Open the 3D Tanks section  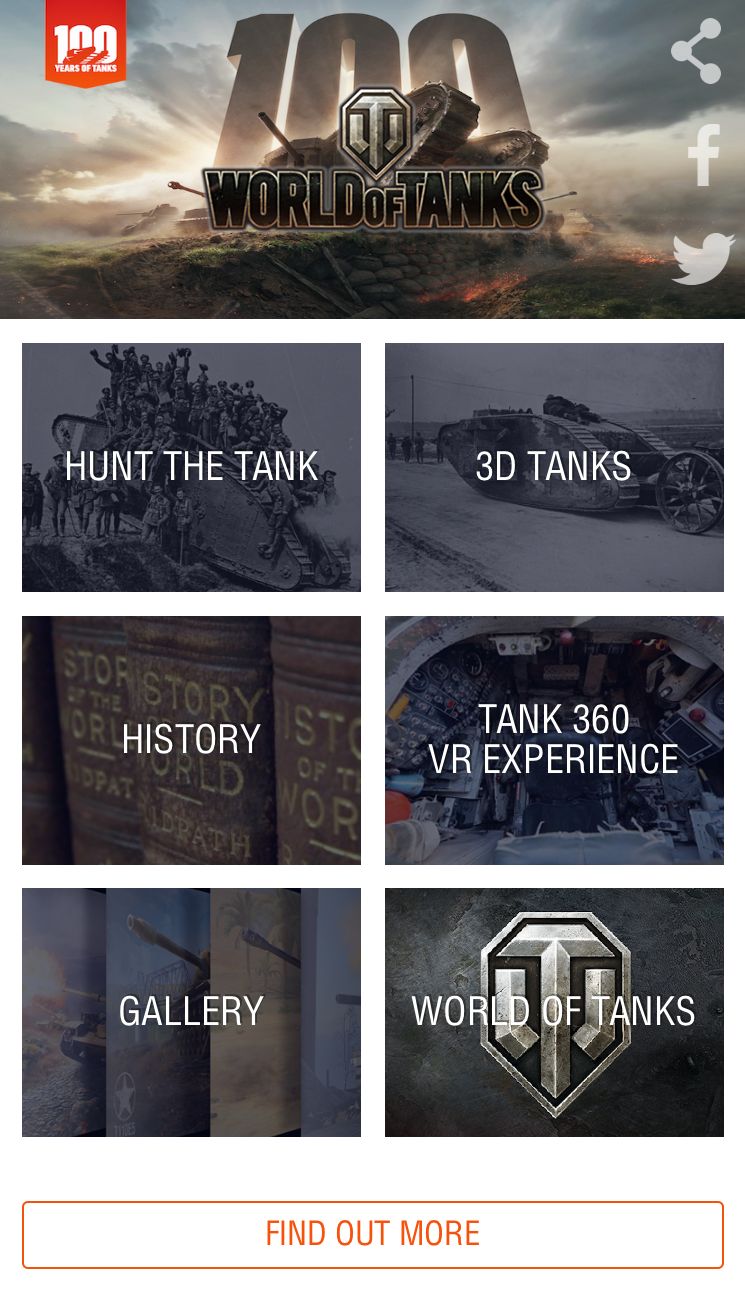click(555, 466)
